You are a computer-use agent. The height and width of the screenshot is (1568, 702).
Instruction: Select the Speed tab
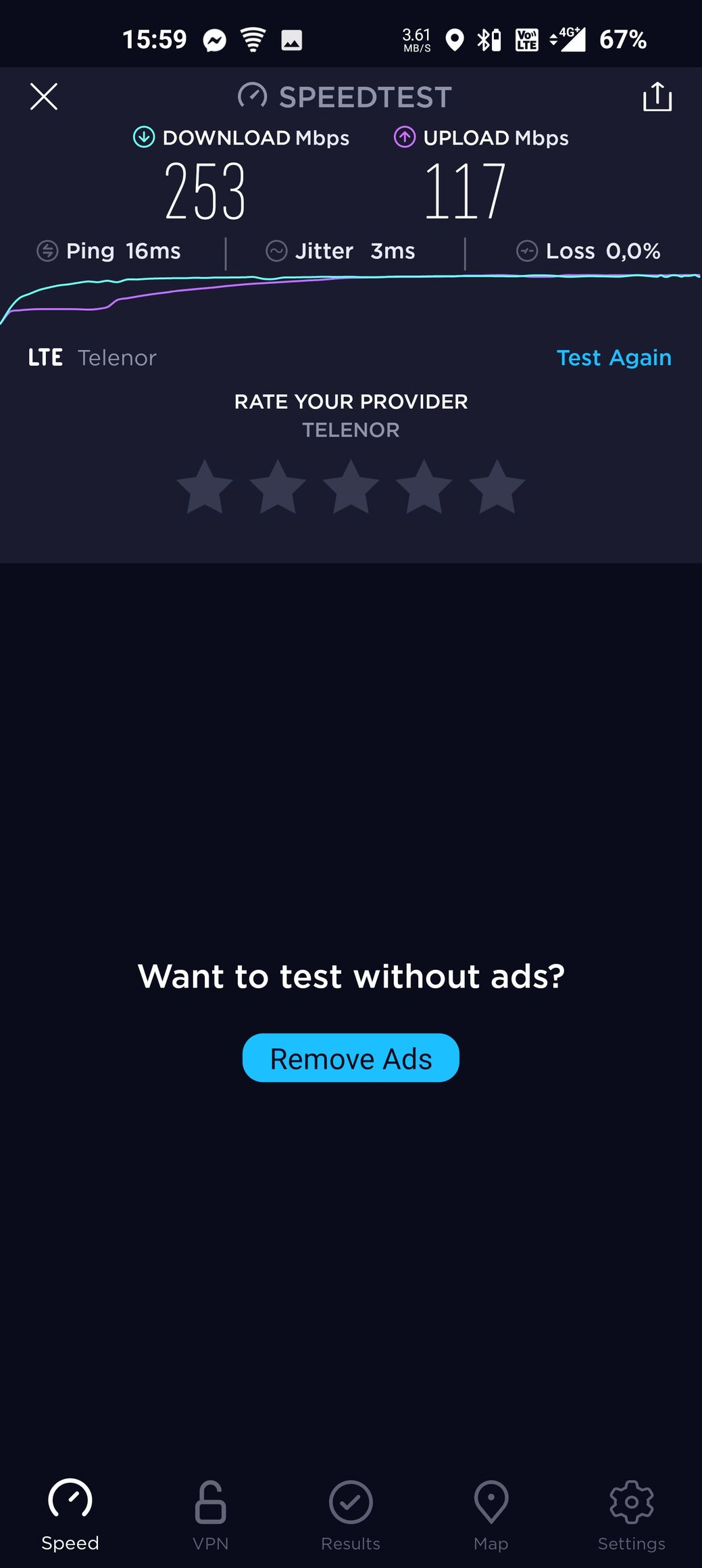click(x=70, y=1515)
